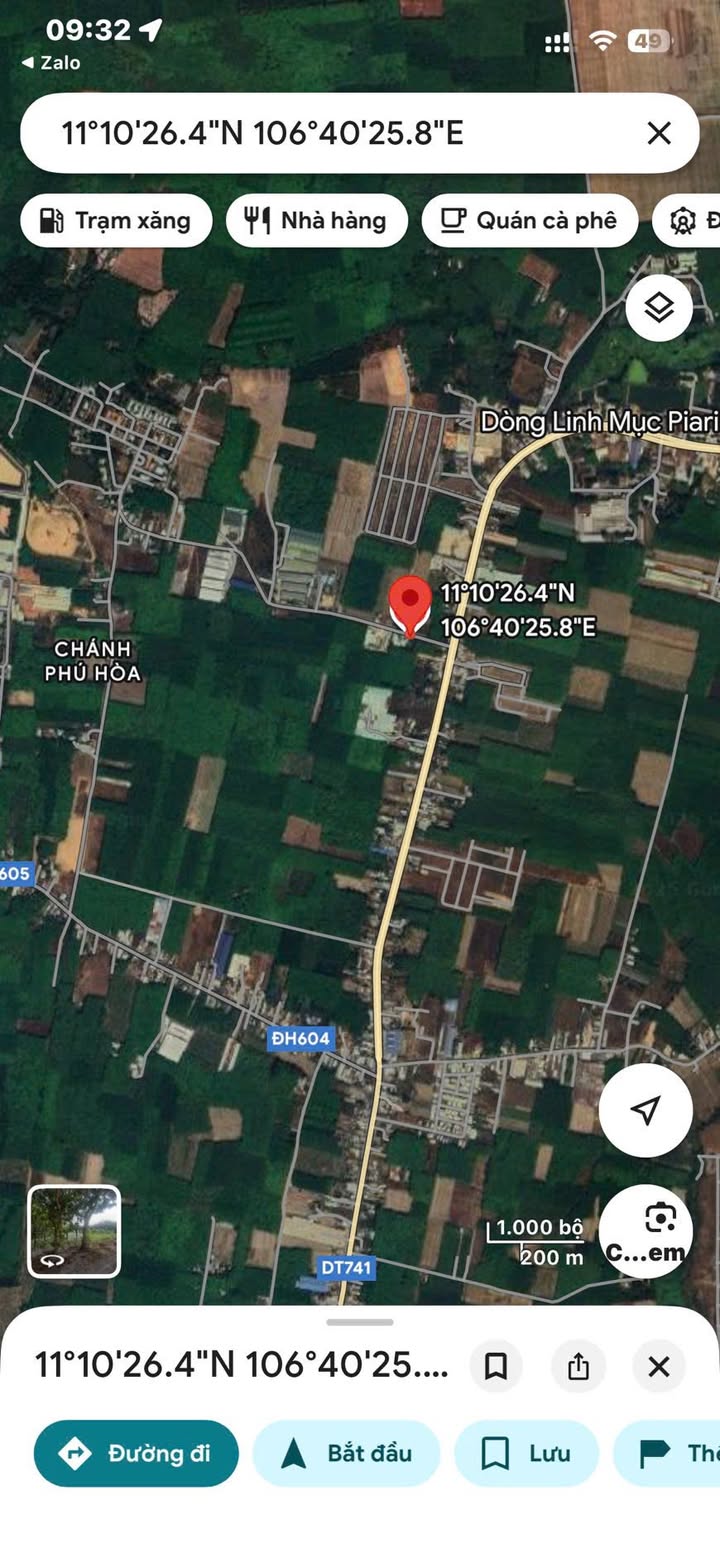The height and width of the screenshot is (1558, 720).
Task: Start navigation with Bắt đầu
Action: click(346, 1453)
